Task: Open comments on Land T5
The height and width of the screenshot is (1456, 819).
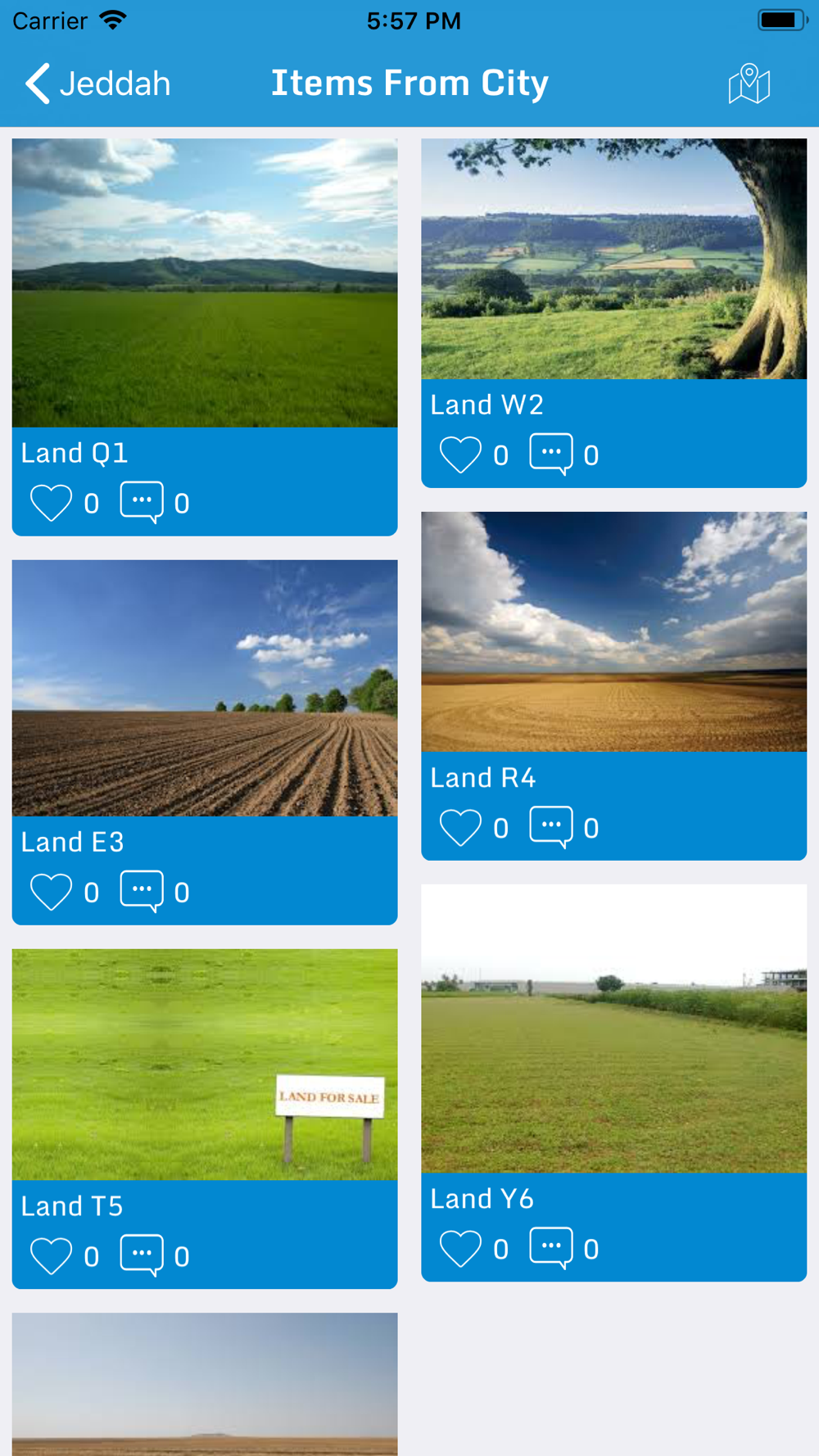Action: (x=142, y=1255)
